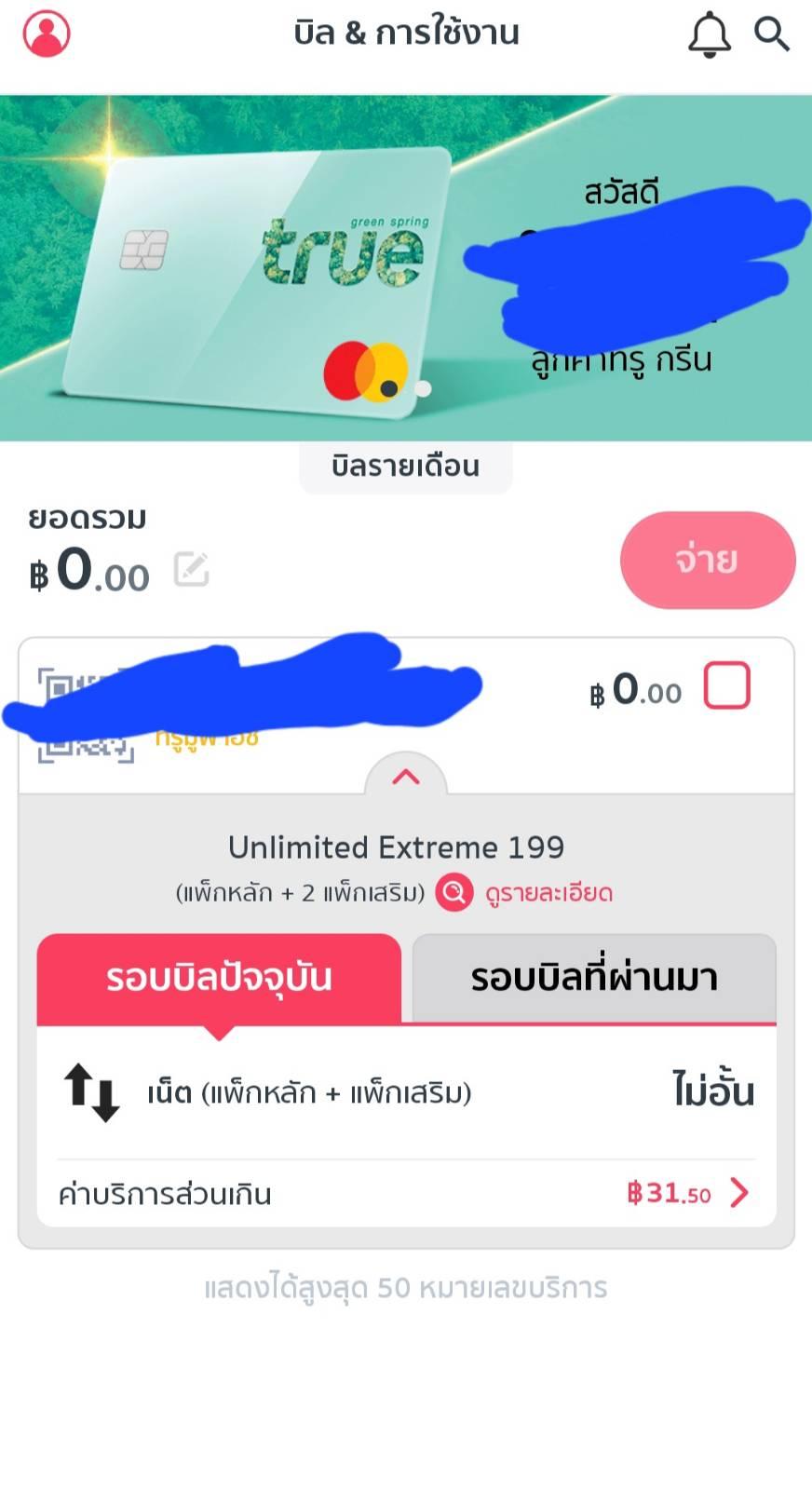Image resolution: width=812 pixels, height=1490 pixels.
Task: Collapse the bill details with up chevron
Action: click(406, 777)
